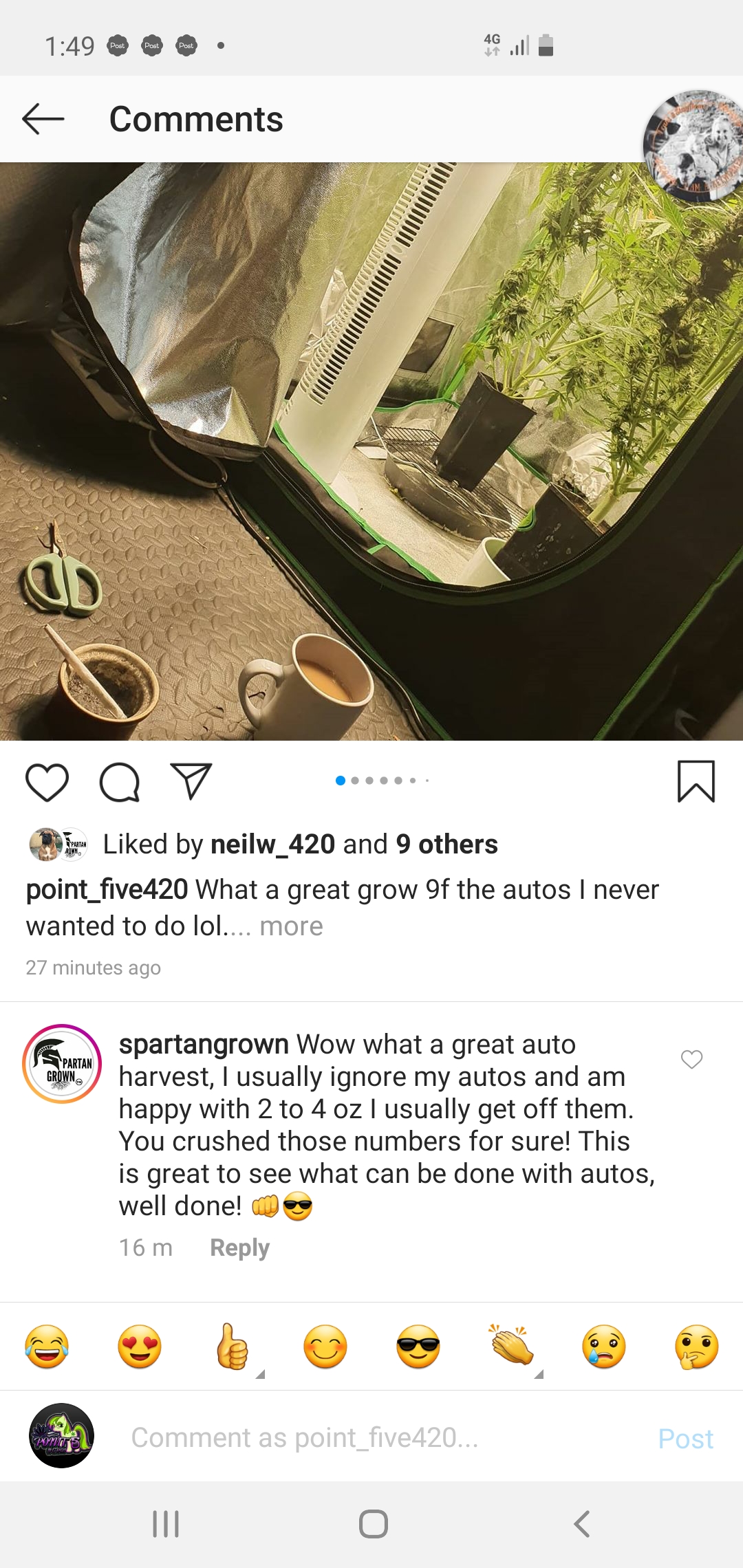Screen dimensions: 743x1568
Task: Like the post with the heart icon
Action: pos(47,782)
